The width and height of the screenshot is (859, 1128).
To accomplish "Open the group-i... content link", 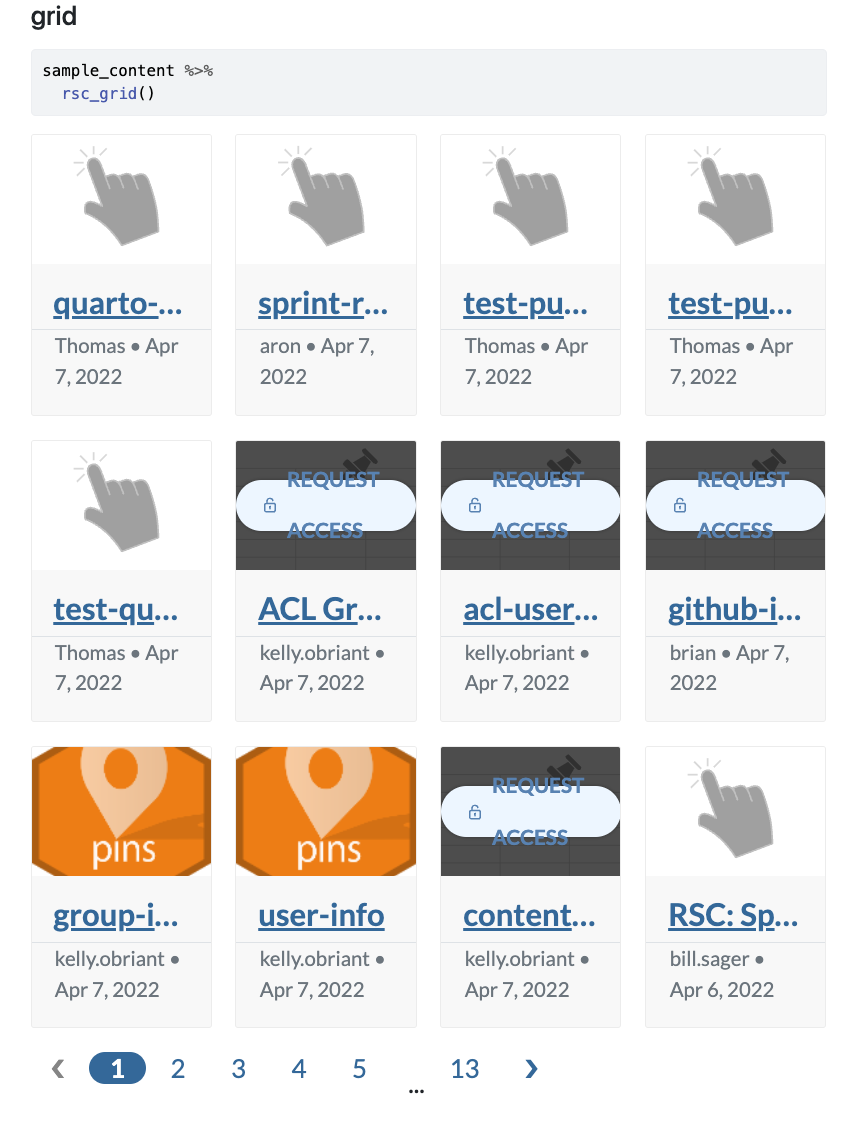I will (x=115, y=916).
